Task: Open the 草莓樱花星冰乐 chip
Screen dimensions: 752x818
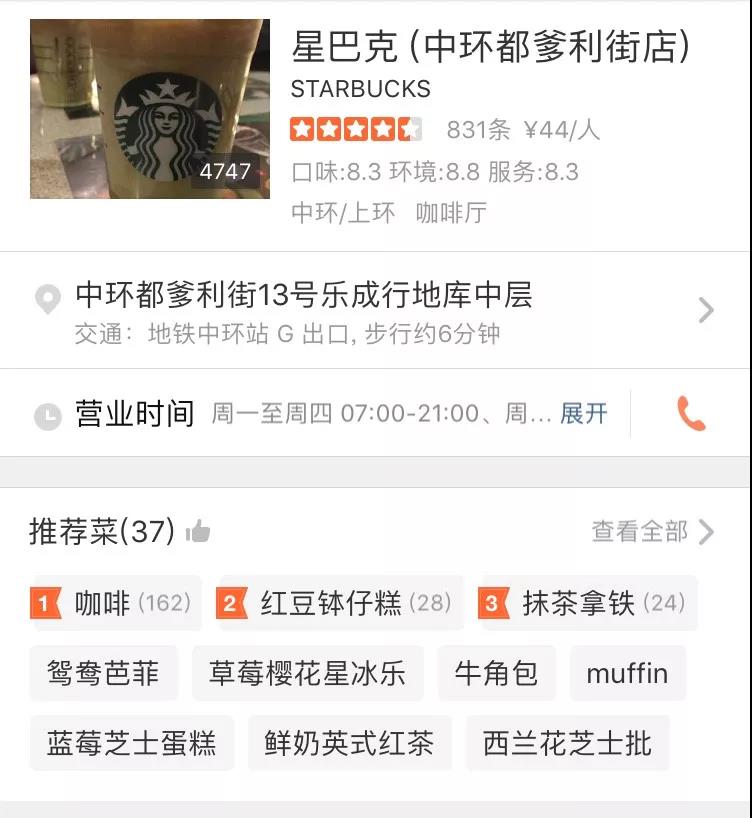Action: (307, 673)
